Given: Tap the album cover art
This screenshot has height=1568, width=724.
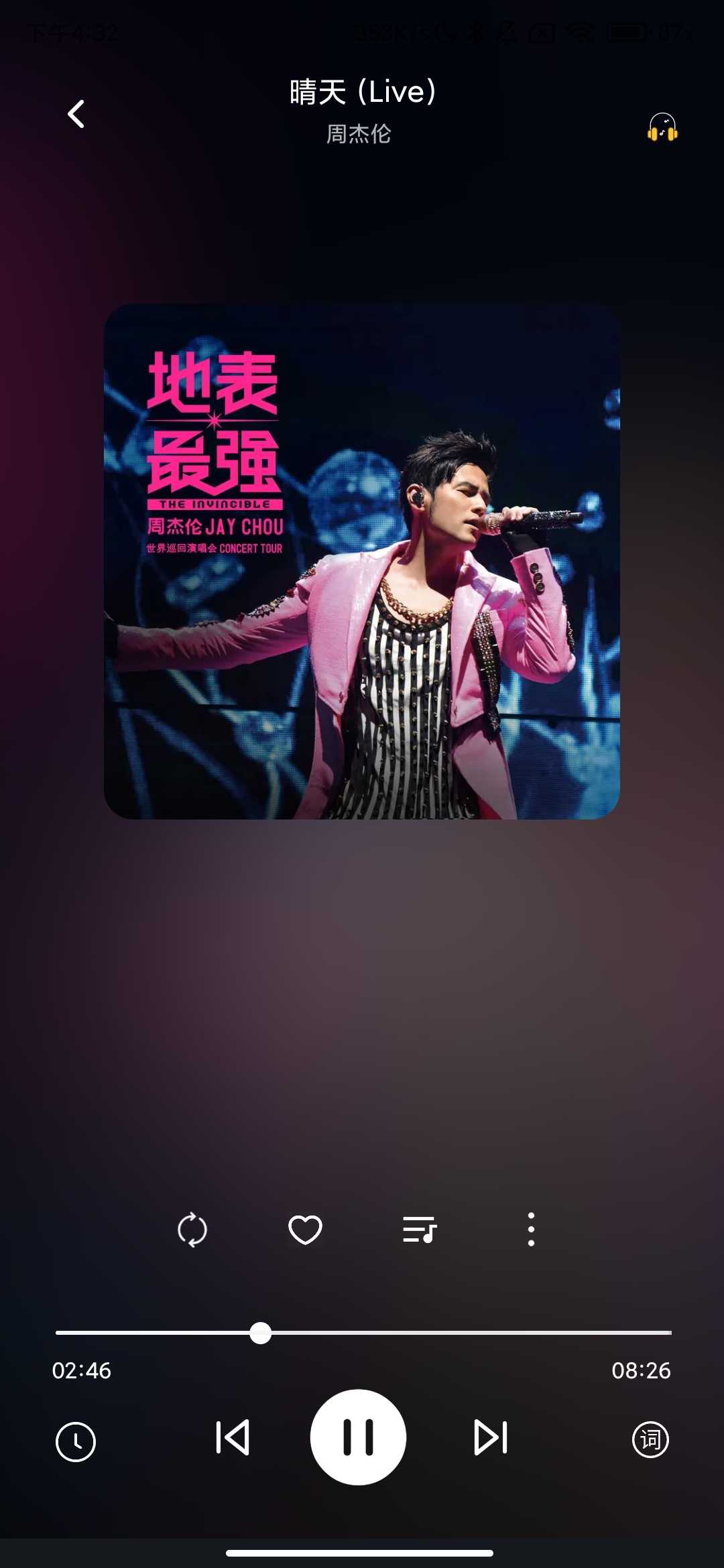Looking at the screenshot, I should (362, 562).
